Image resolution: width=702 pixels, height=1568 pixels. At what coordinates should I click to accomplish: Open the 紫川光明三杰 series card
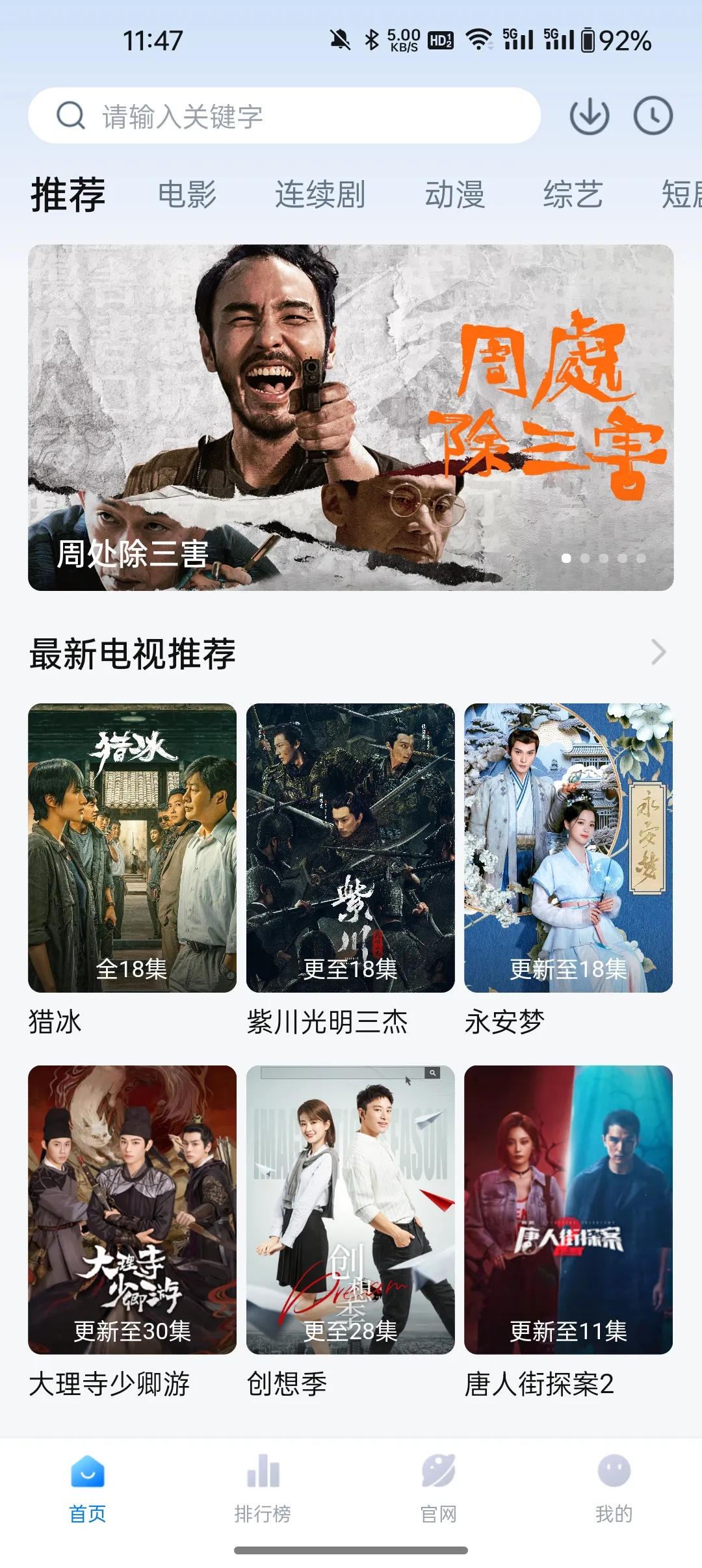350,848
